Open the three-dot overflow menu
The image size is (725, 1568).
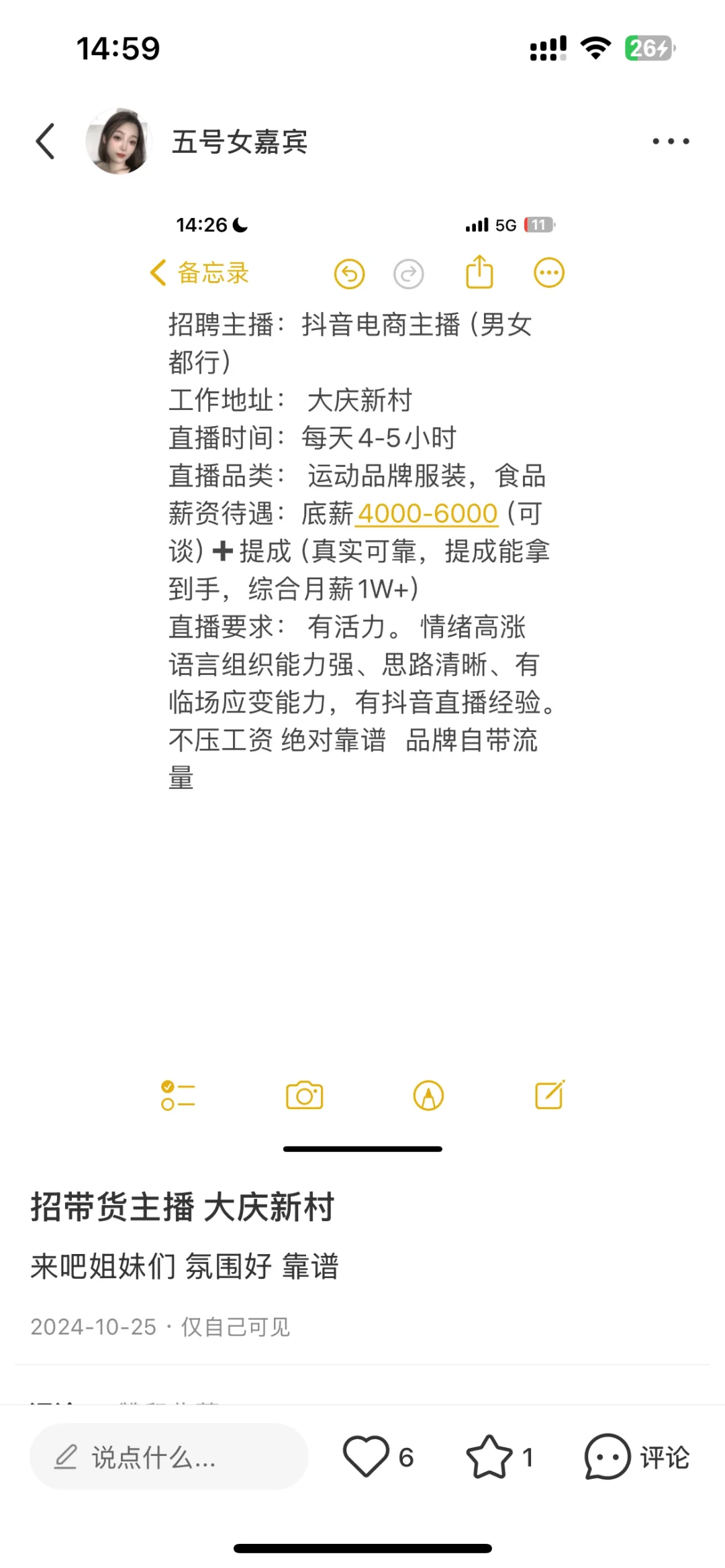pos(671,142)
